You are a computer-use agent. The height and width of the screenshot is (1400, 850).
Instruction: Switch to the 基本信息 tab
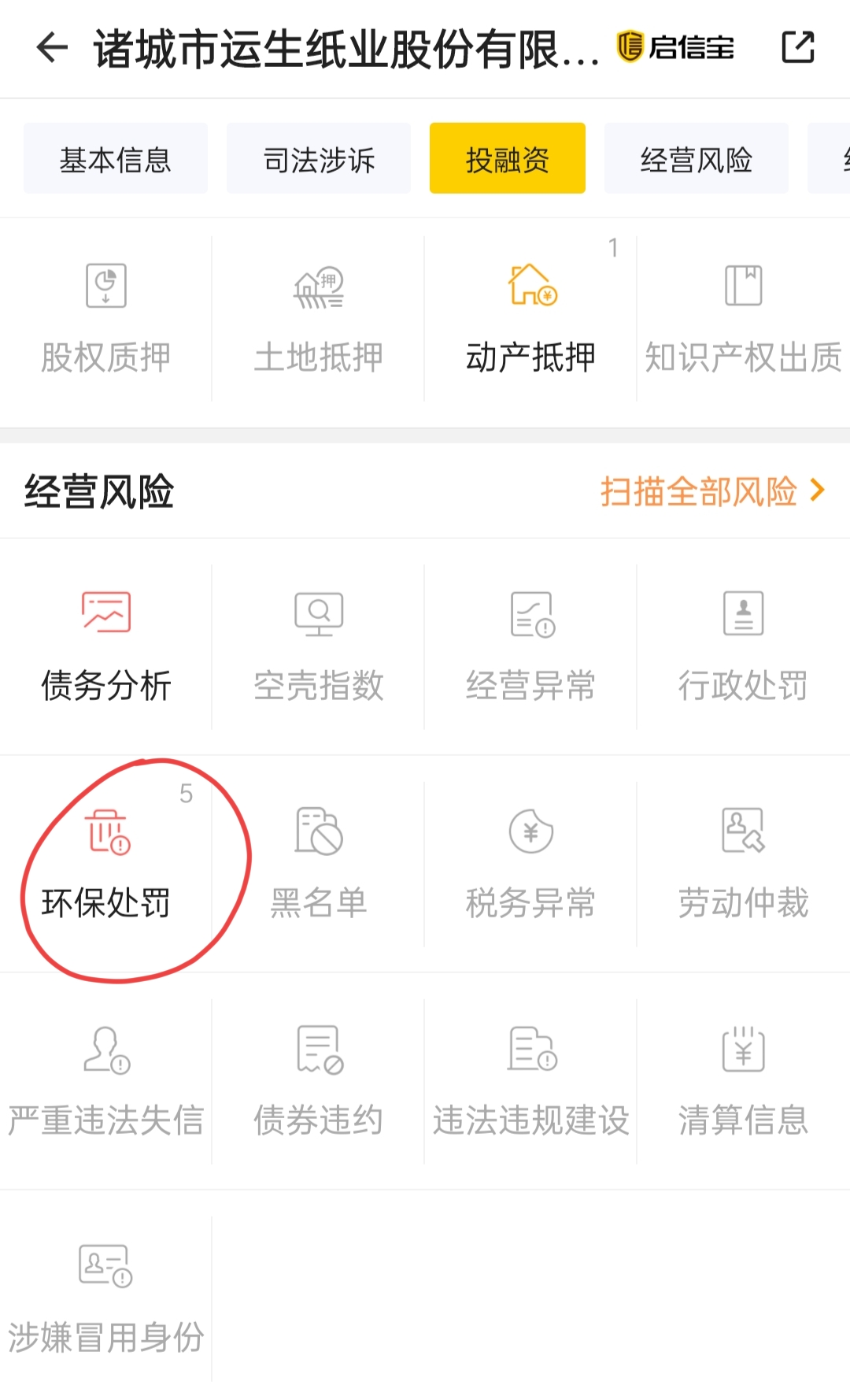[x=116, y=158]
